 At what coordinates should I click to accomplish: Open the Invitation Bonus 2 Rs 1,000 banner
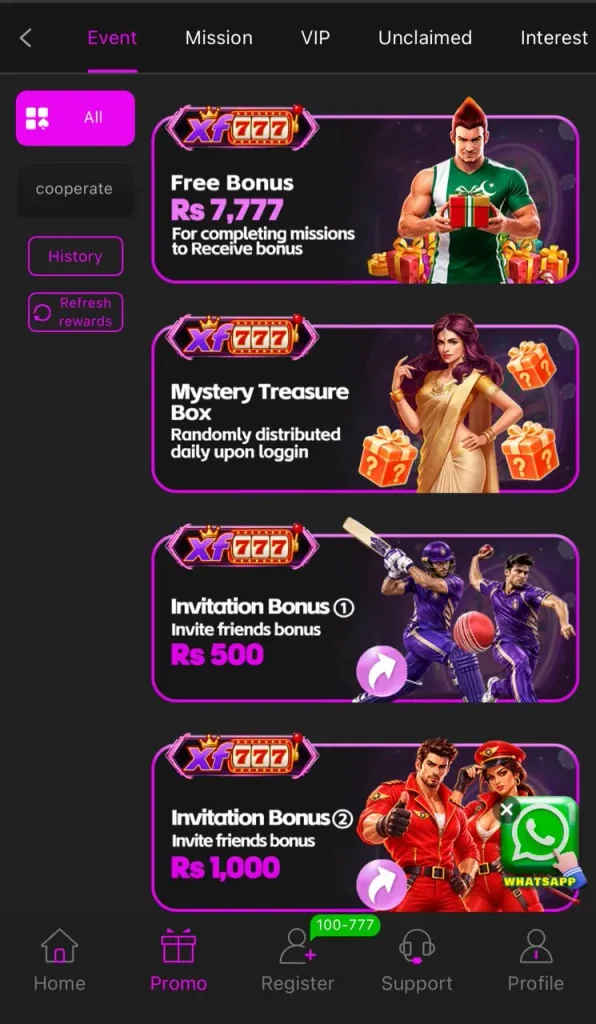[x=365, y=824]
